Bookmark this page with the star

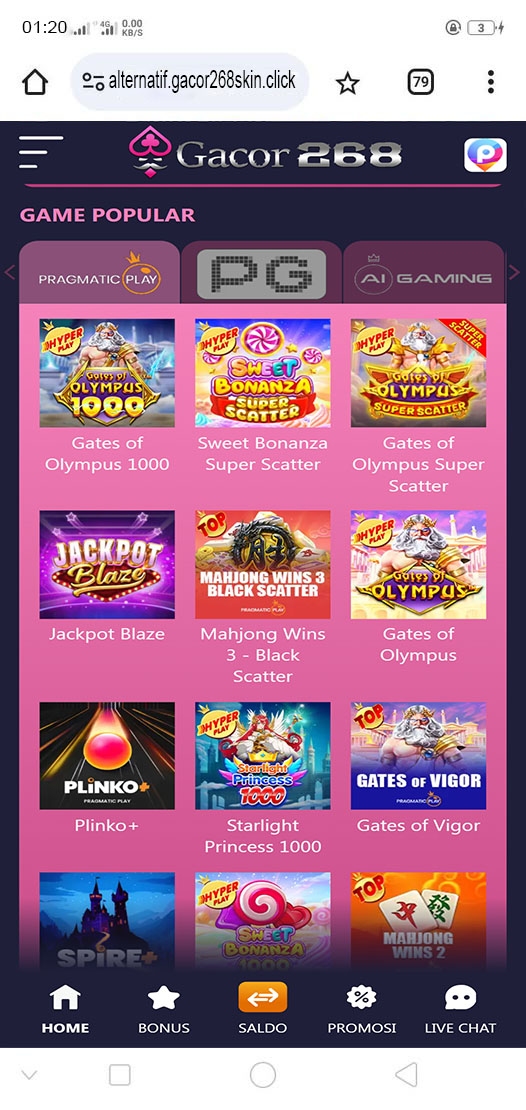347,84
